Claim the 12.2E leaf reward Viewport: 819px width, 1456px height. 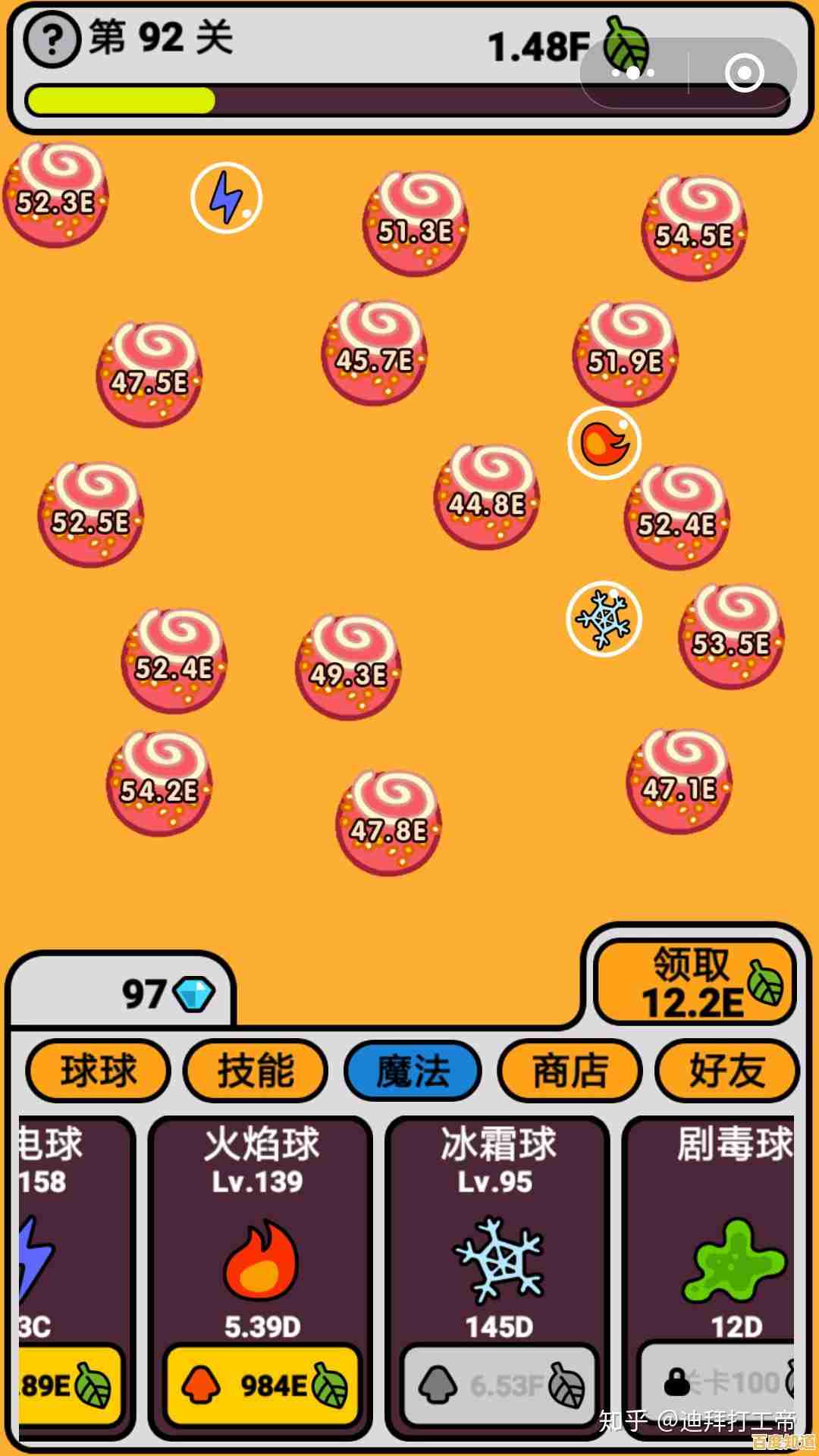pos(695,984)
